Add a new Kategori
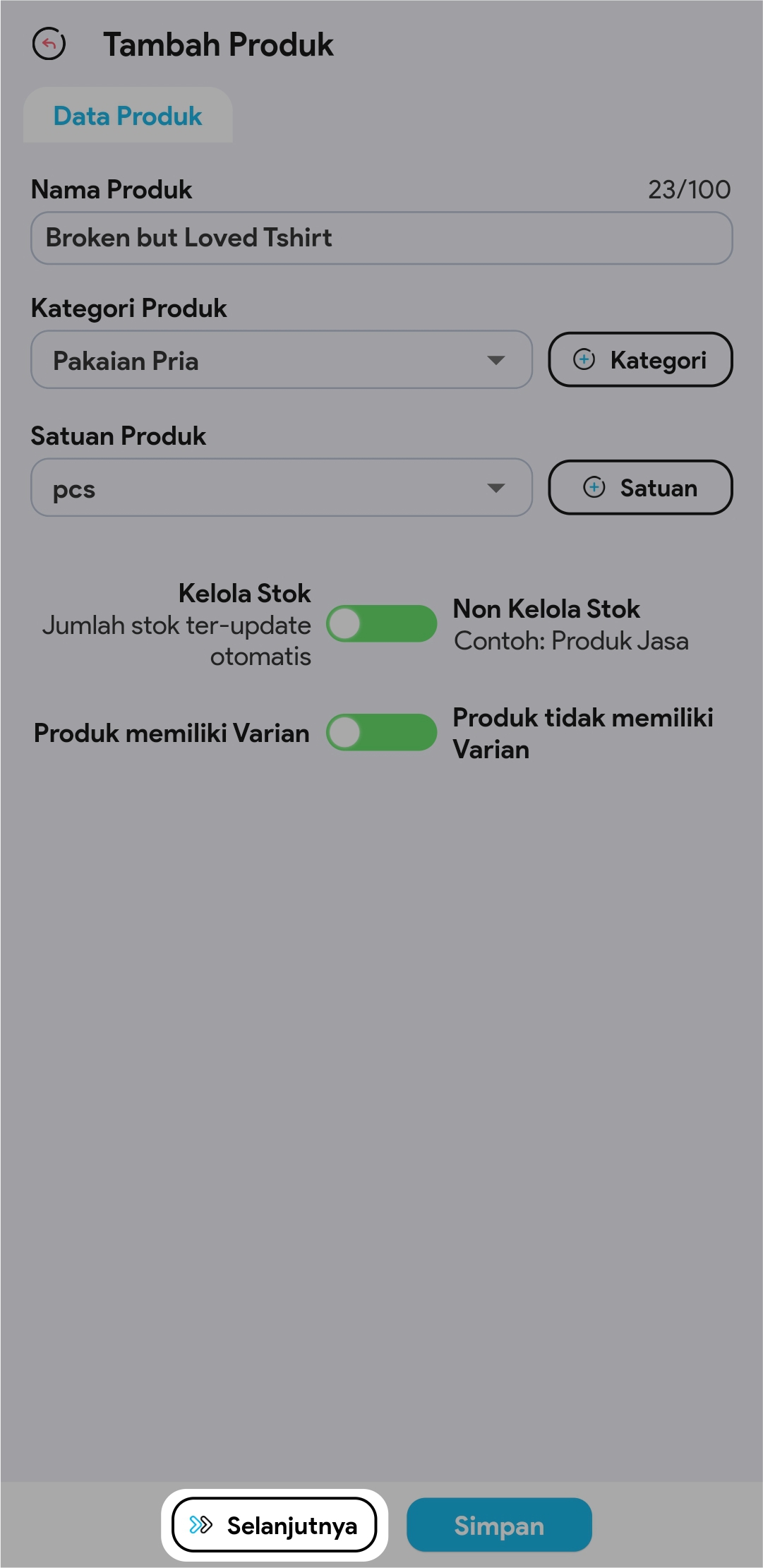This screenshot has height=1568, width=763. coord(640,360)
